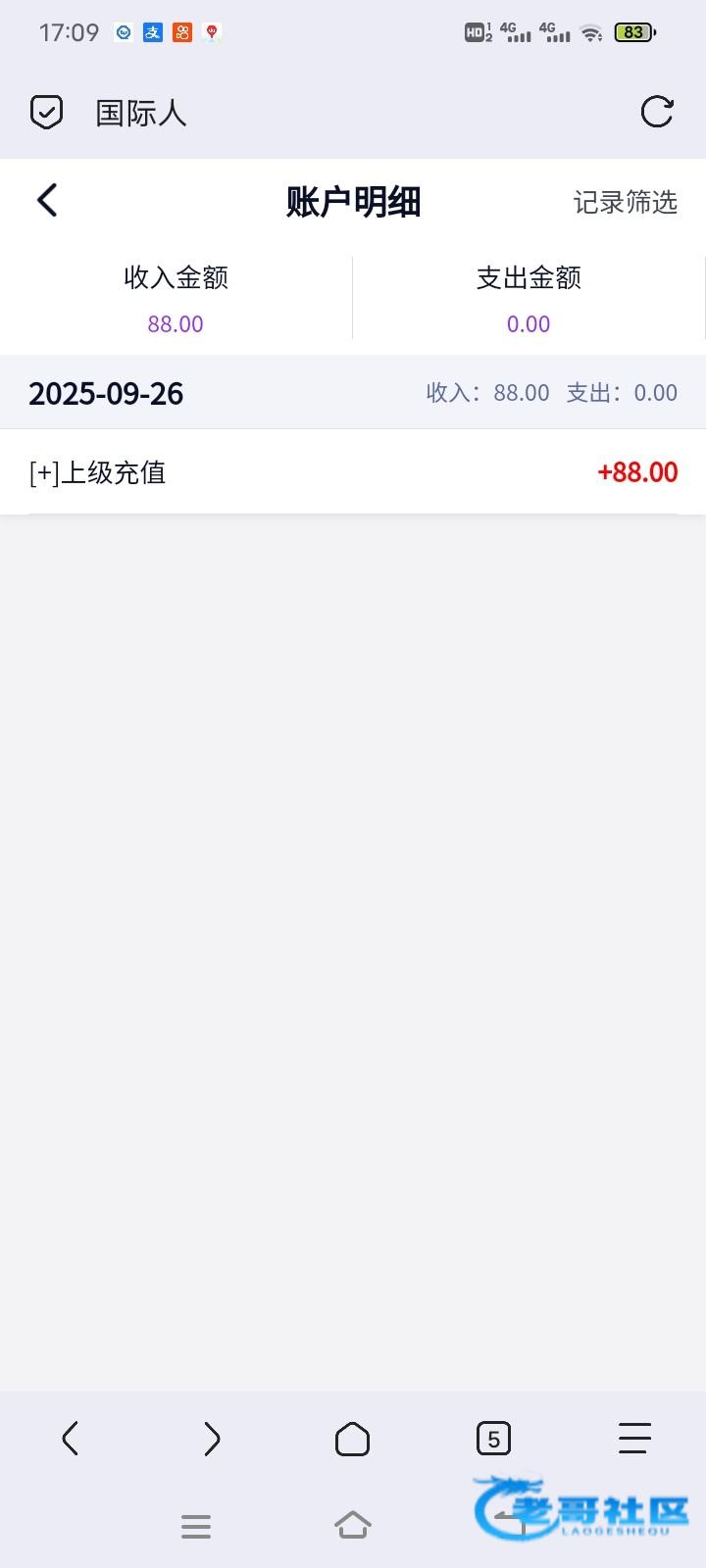Open the site security shield icon
The image size is (706, 1568).
coord(46,113)
